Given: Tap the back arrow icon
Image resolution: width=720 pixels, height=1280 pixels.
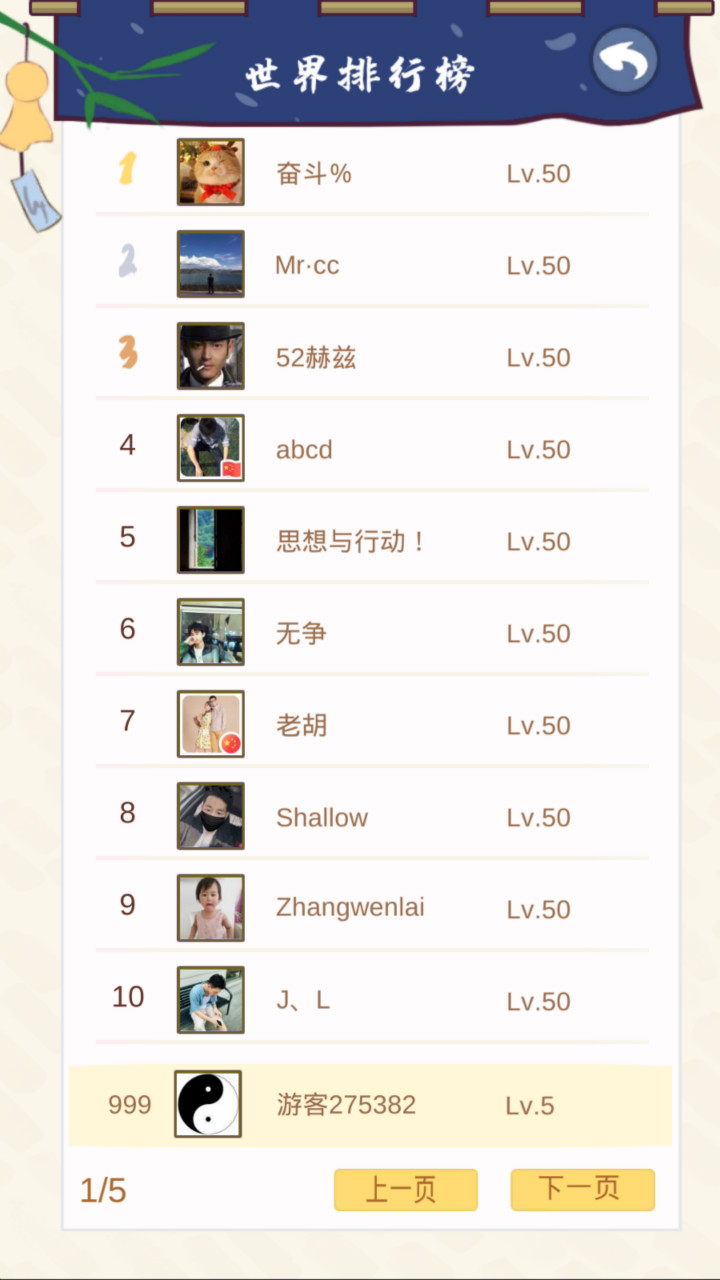Looking at the screenshot, I should [625, 60].
